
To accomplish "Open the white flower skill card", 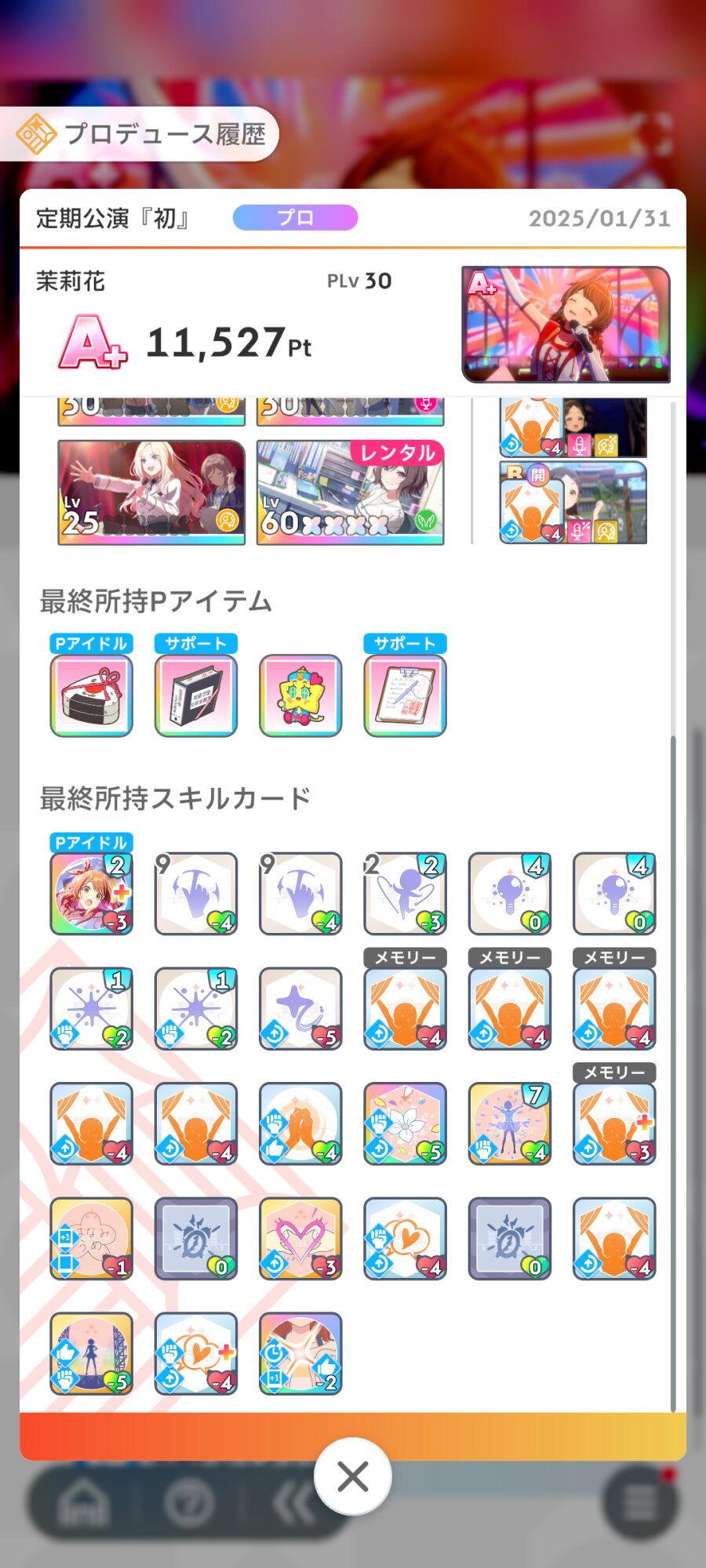I will click(405, 1123).
